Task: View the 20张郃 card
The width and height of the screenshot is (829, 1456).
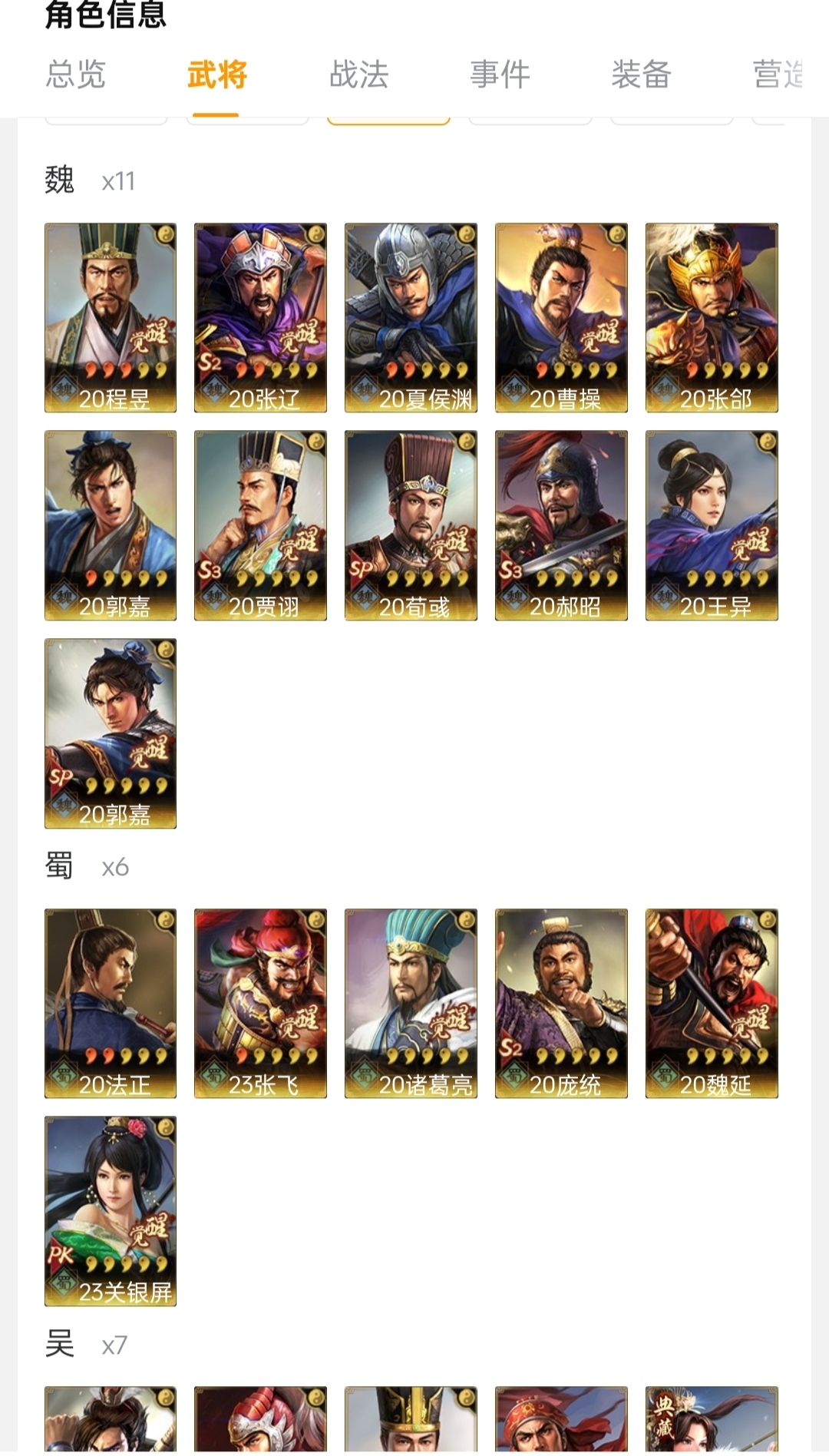Action: tap(712, 318)
